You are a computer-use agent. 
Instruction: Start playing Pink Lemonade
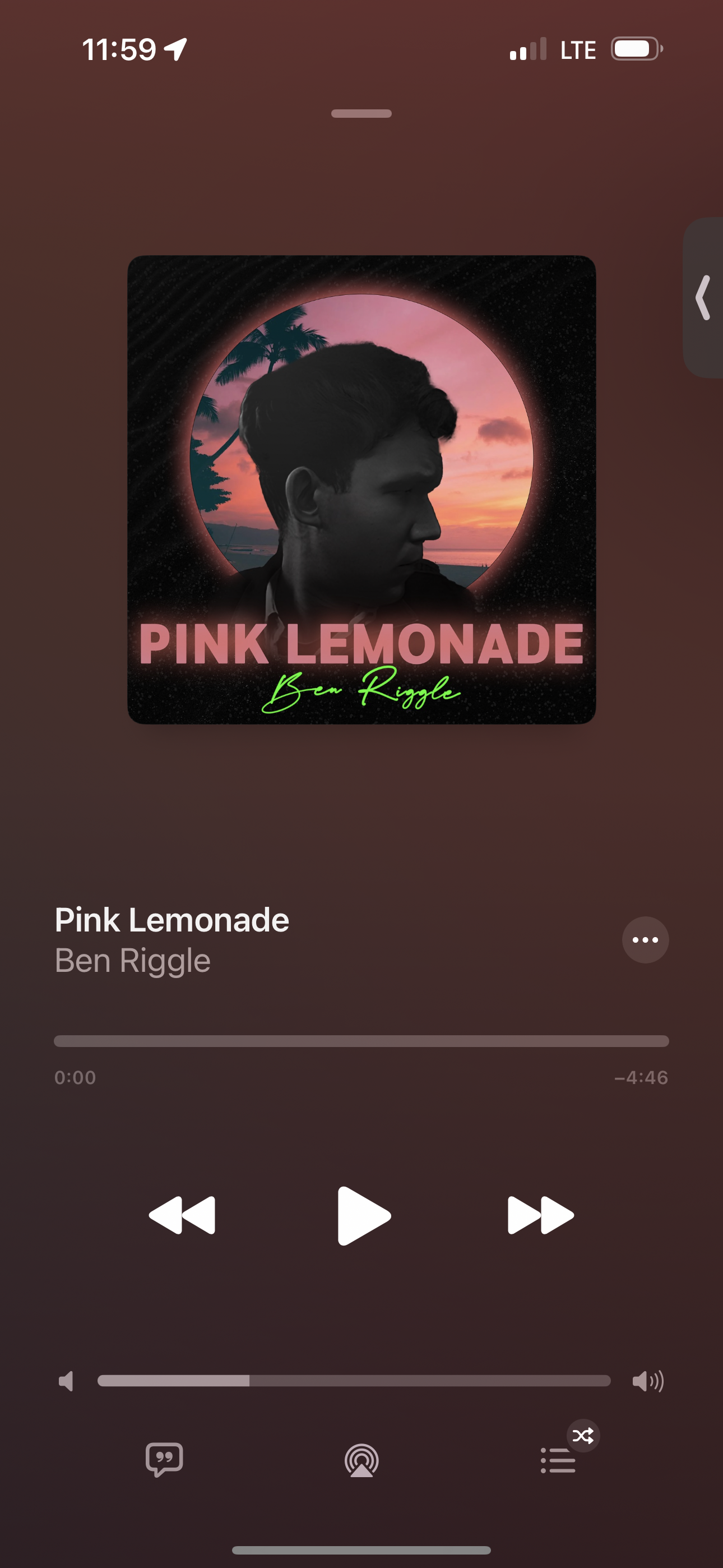click(x=363, y=1216)
